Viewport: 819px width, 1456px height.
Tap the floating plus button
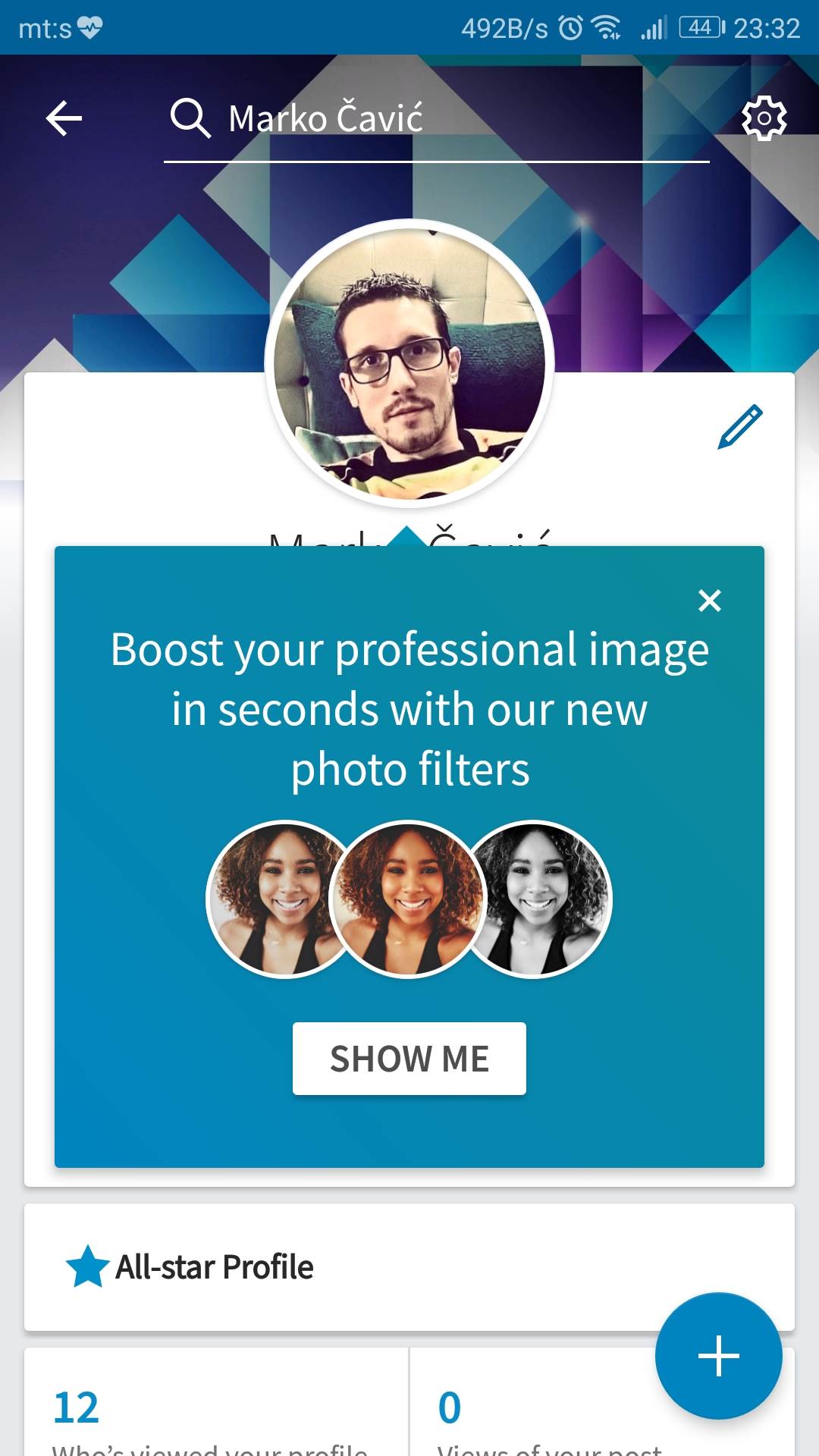pyautogui.click(x=718, y=1356)
